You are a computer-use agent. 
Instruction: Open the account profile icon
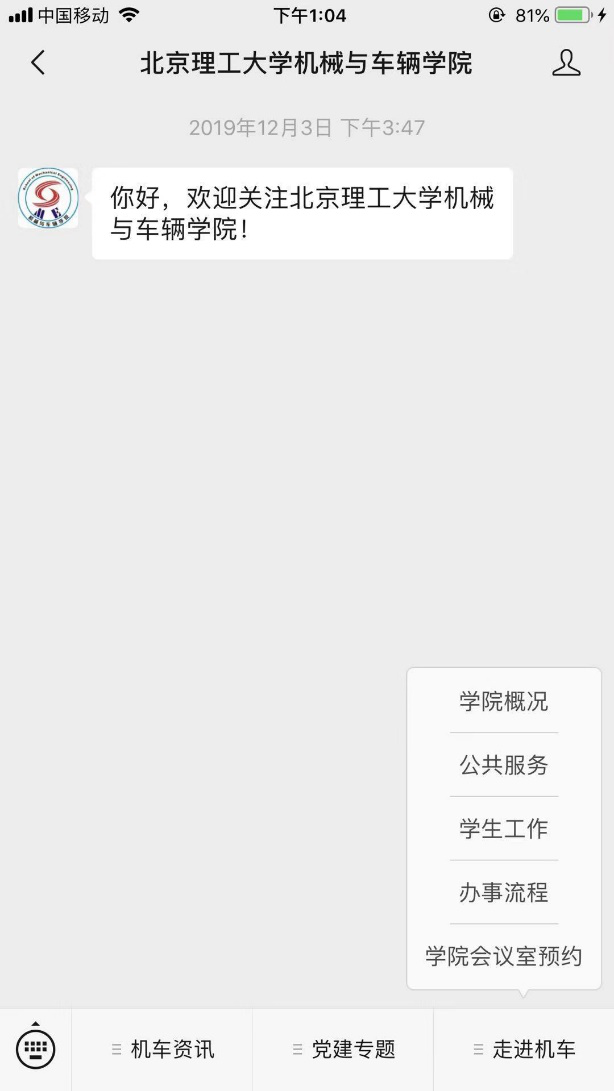[566, 63]
